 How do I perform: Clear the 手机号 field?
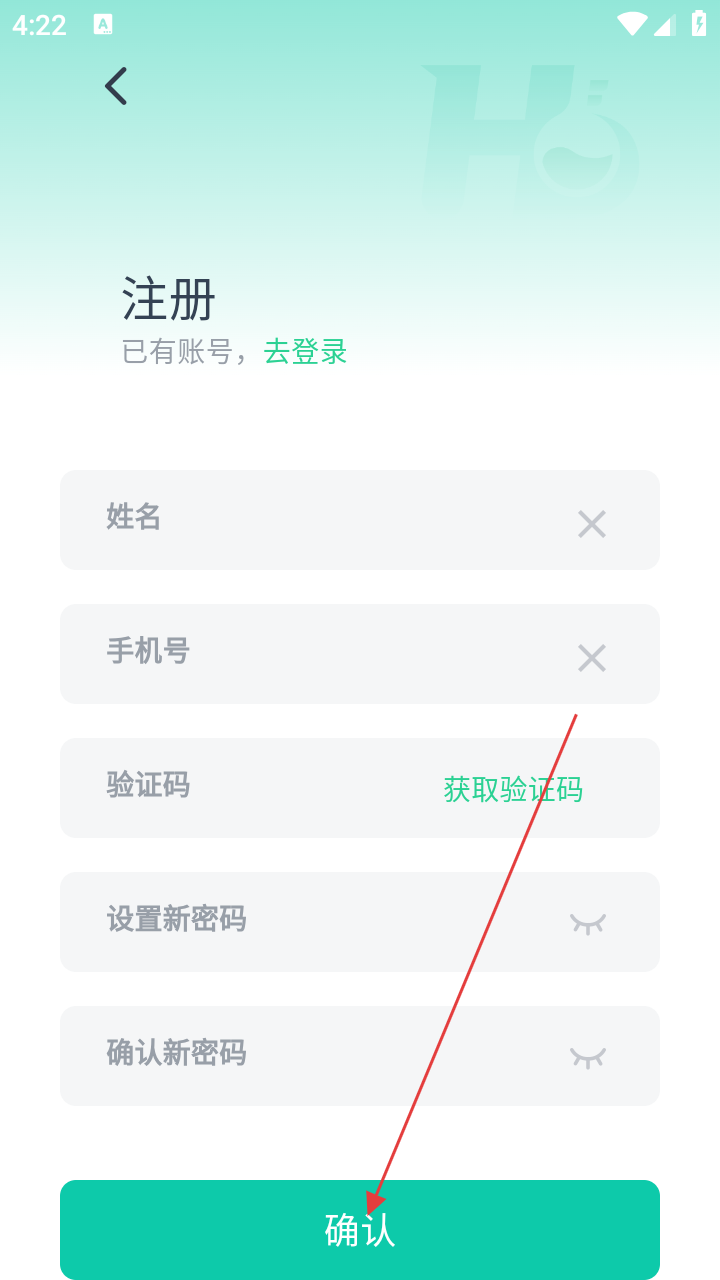click(591, 658)
